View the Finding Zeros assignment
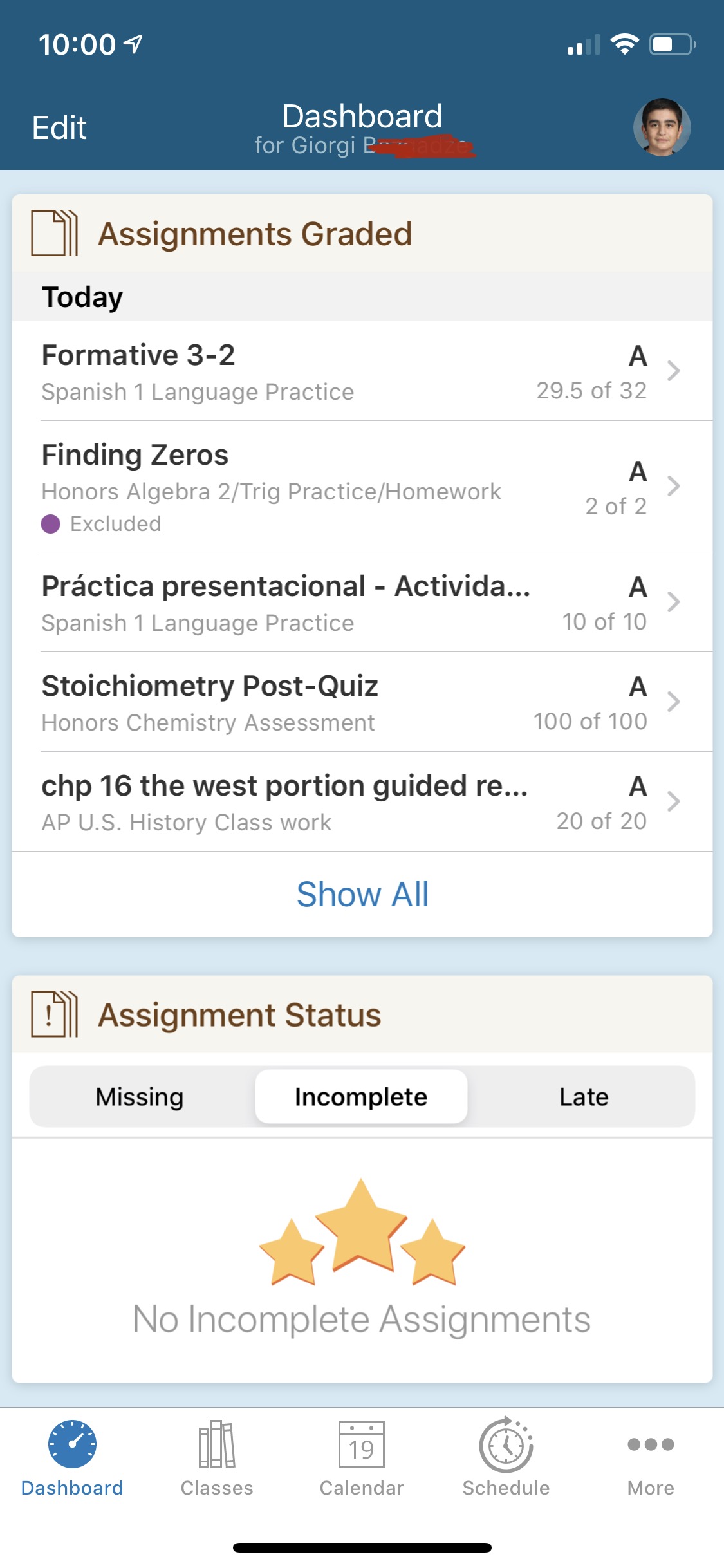The width and height of the screenshot is (724, 1568). tap(362, 487)
